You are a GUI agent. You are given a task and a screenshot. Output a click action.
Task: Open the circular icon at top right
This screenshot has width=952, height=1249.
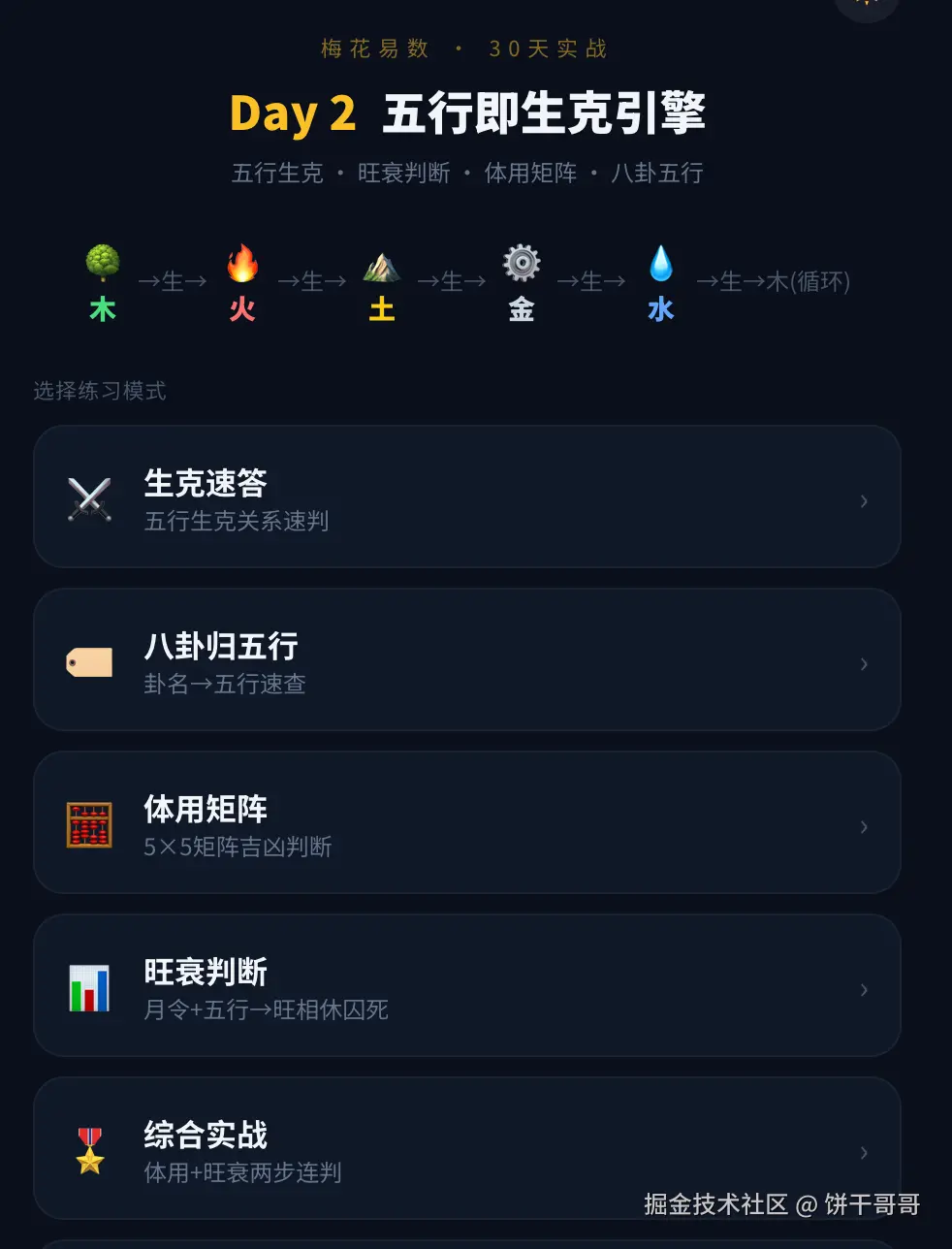867,5
